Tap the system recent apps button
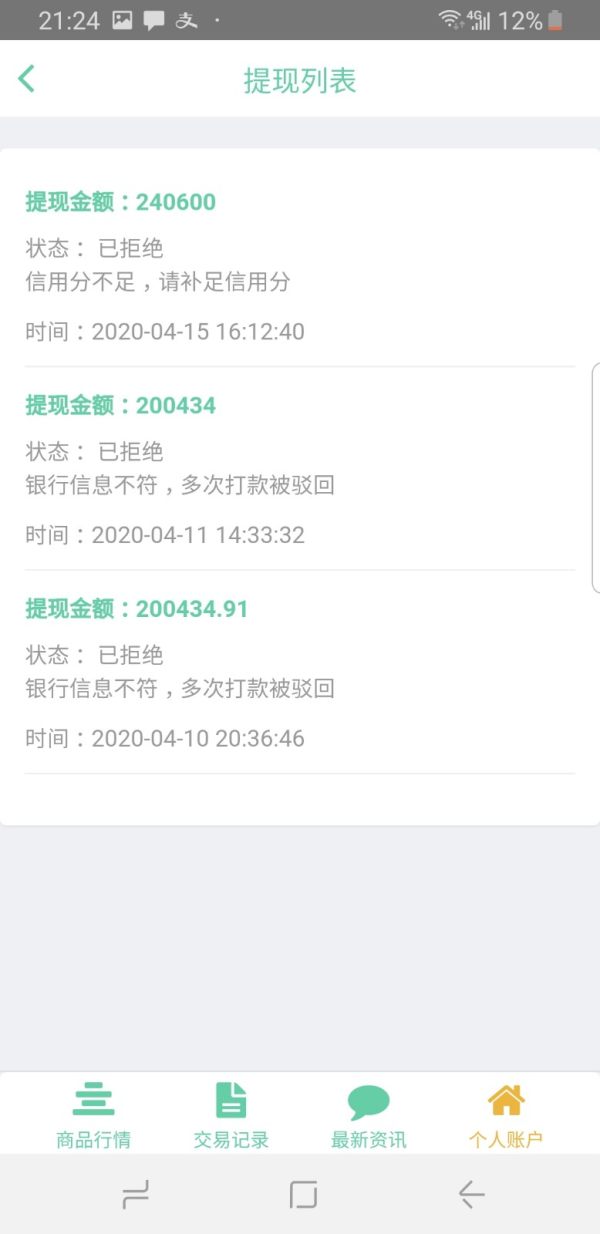600x1234 pixels. pos(135,1194)
